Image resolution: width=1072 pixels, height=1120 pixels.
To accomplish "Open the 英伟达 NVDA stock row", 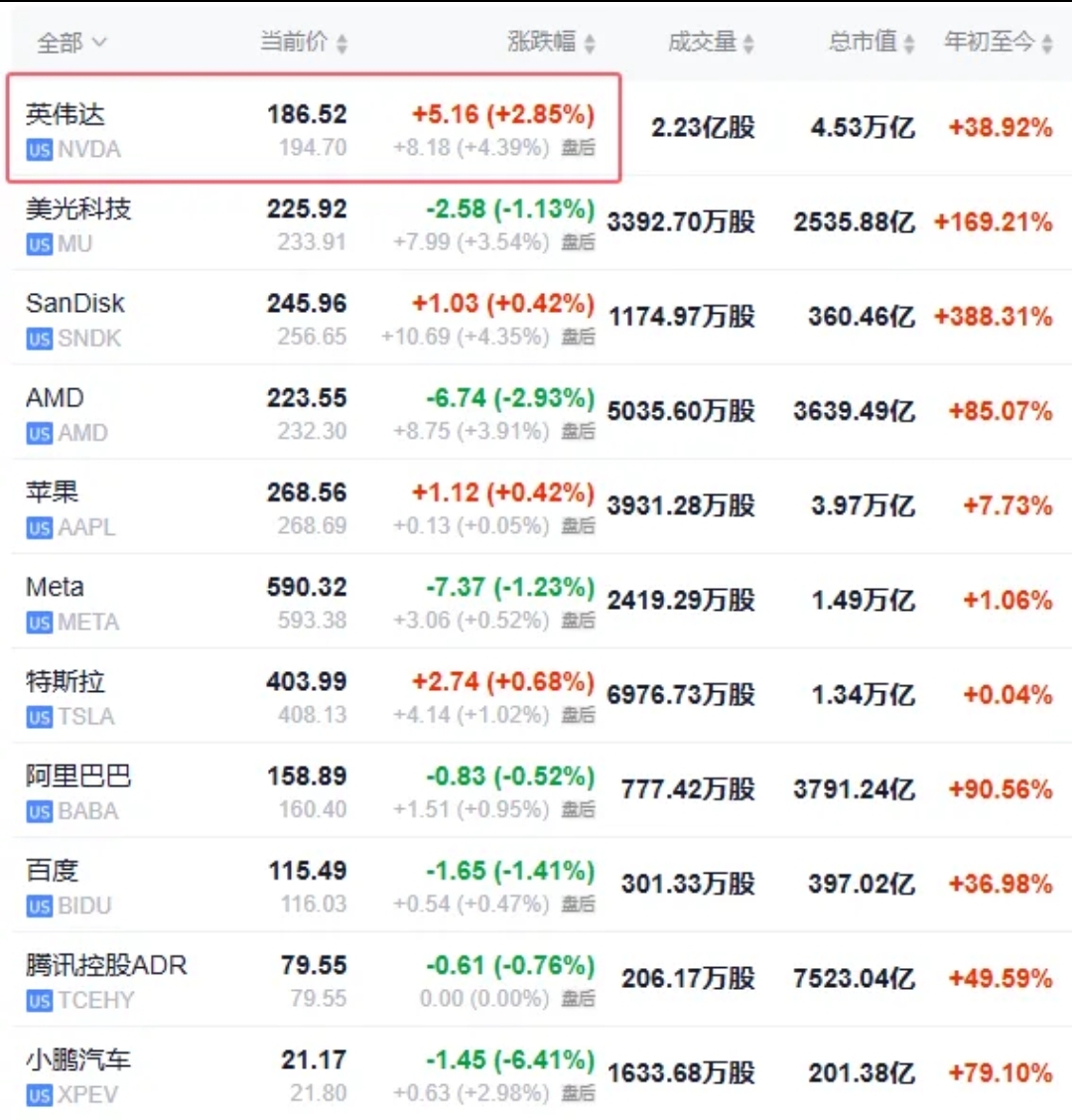I will click(x=66, y=114).
